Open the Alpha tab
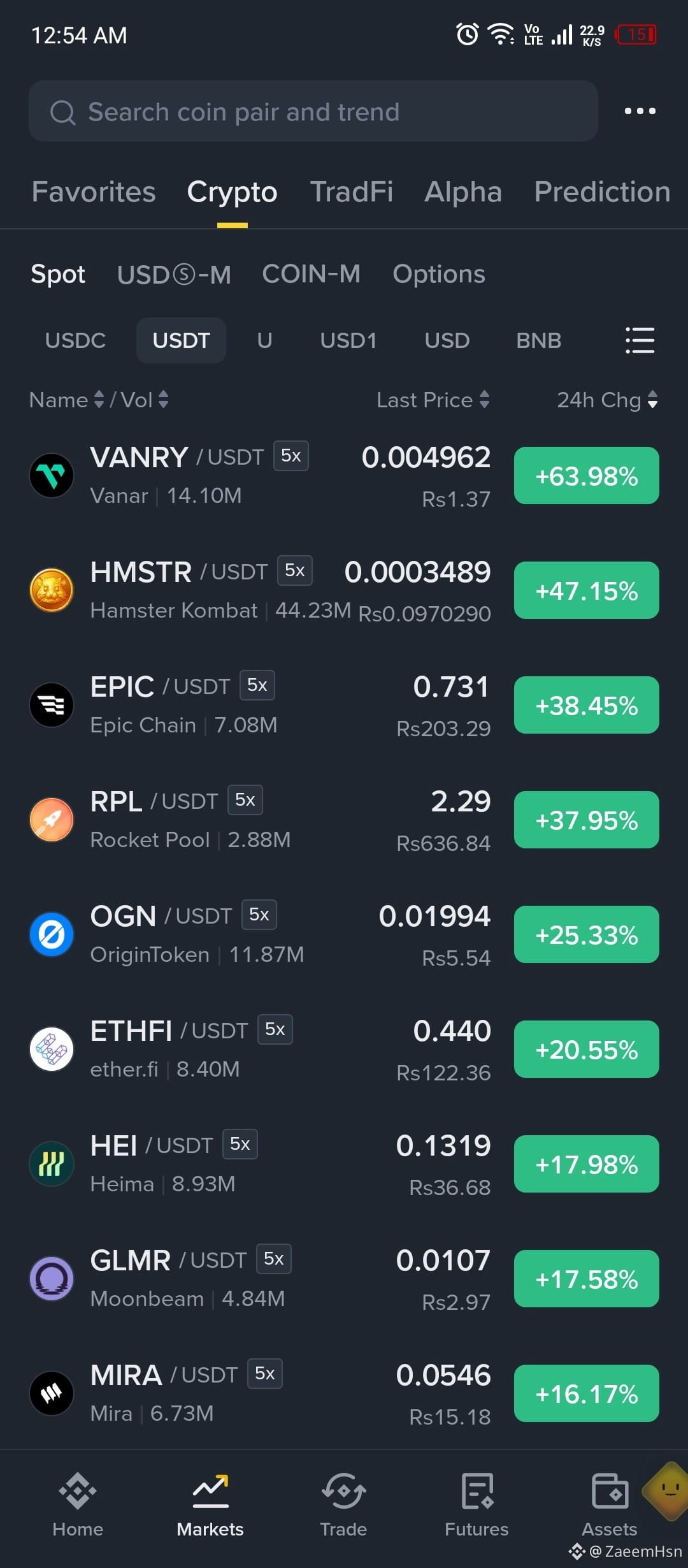Image resolution: width=688 pixels, height=1568 pixels. (463, 192)
